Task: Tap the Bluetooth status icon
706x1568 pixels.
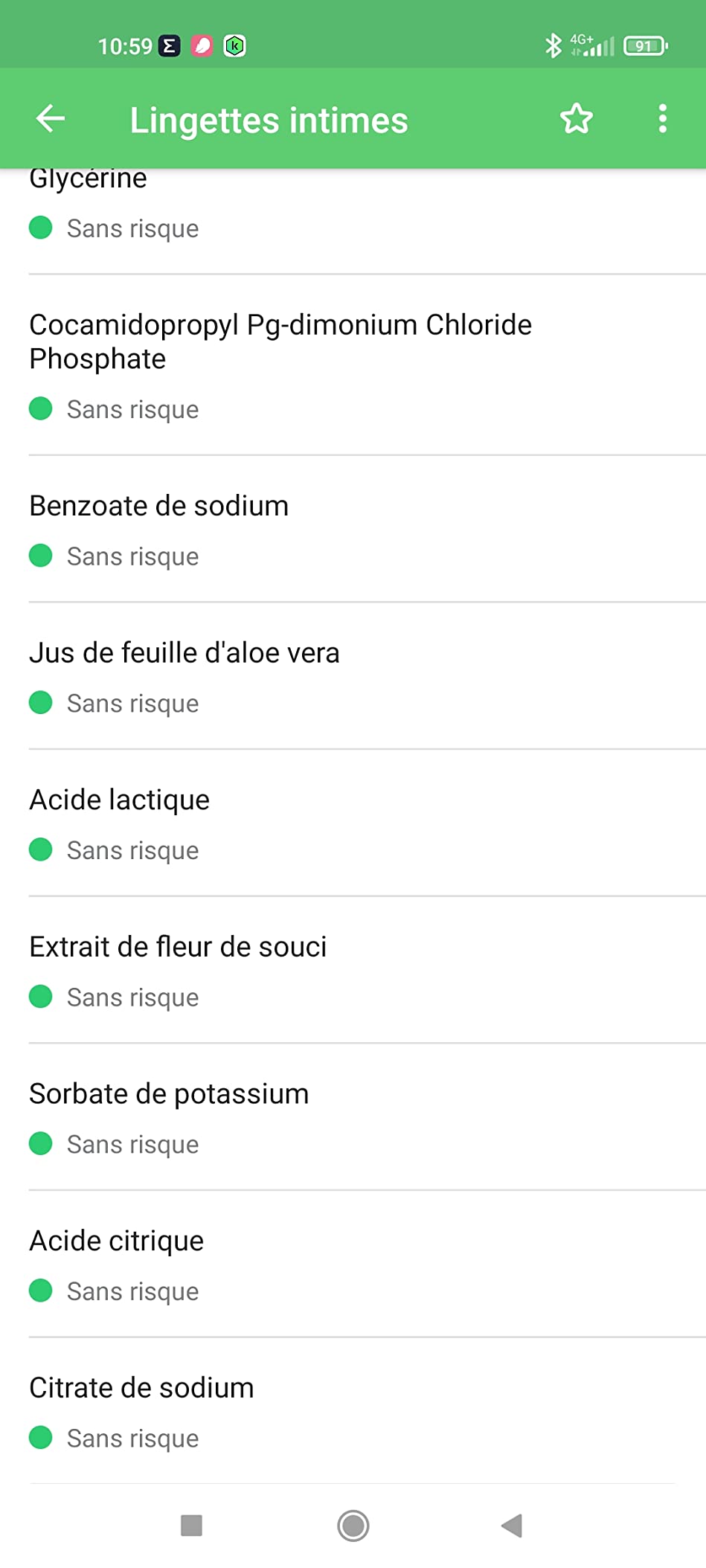Action: click(x=553, y=46)
